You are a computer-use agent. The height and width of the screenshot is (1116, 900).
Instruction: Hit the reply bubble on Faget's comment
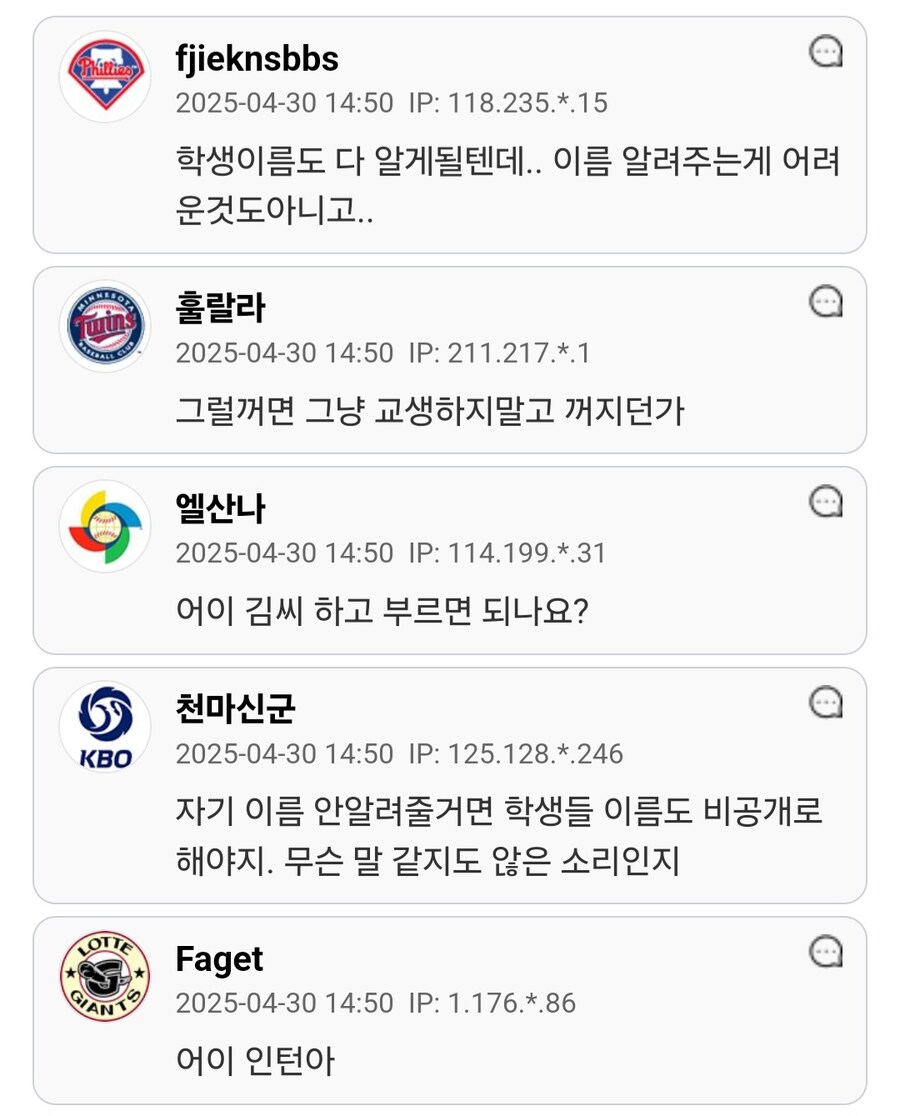(x=826, y=952)
